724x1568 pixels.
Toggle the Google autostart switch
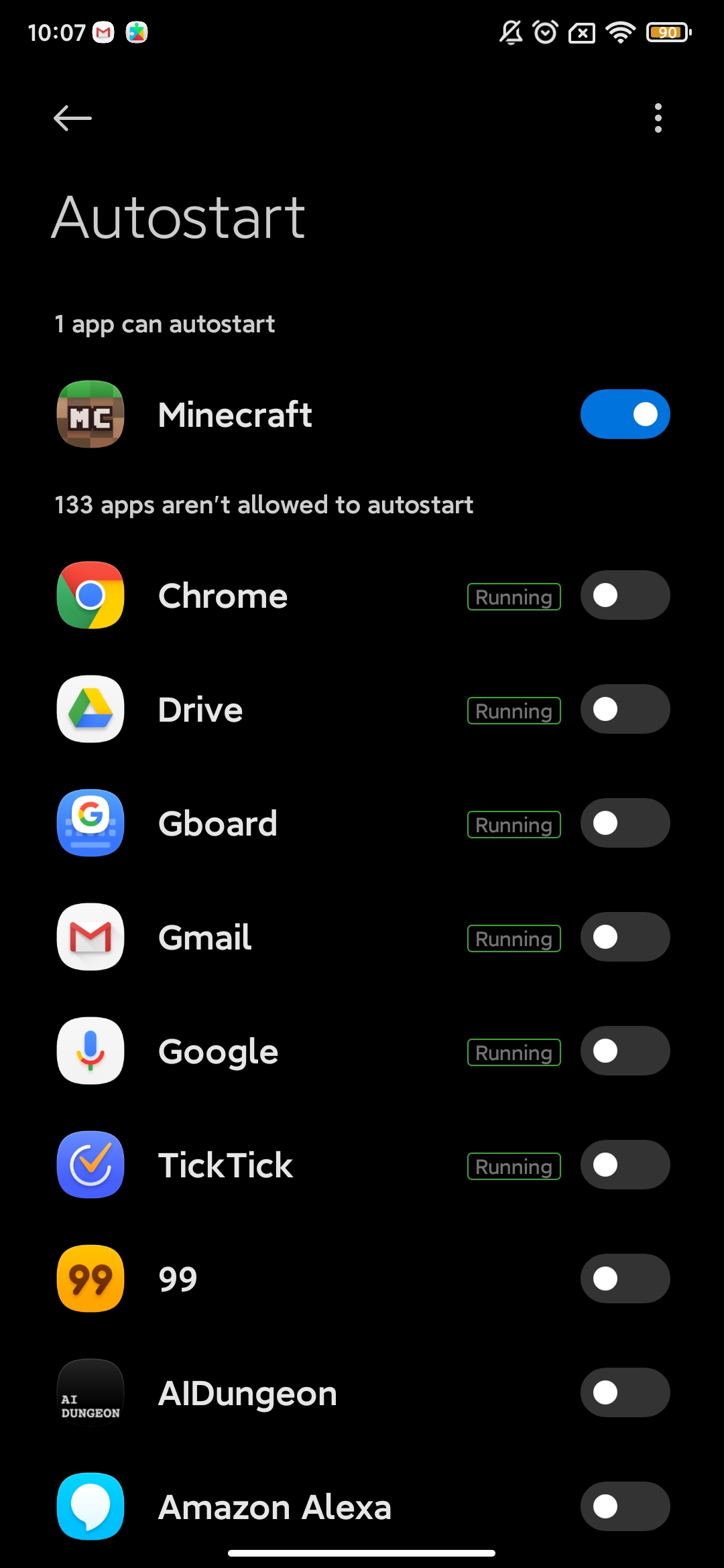[625, 1051]
